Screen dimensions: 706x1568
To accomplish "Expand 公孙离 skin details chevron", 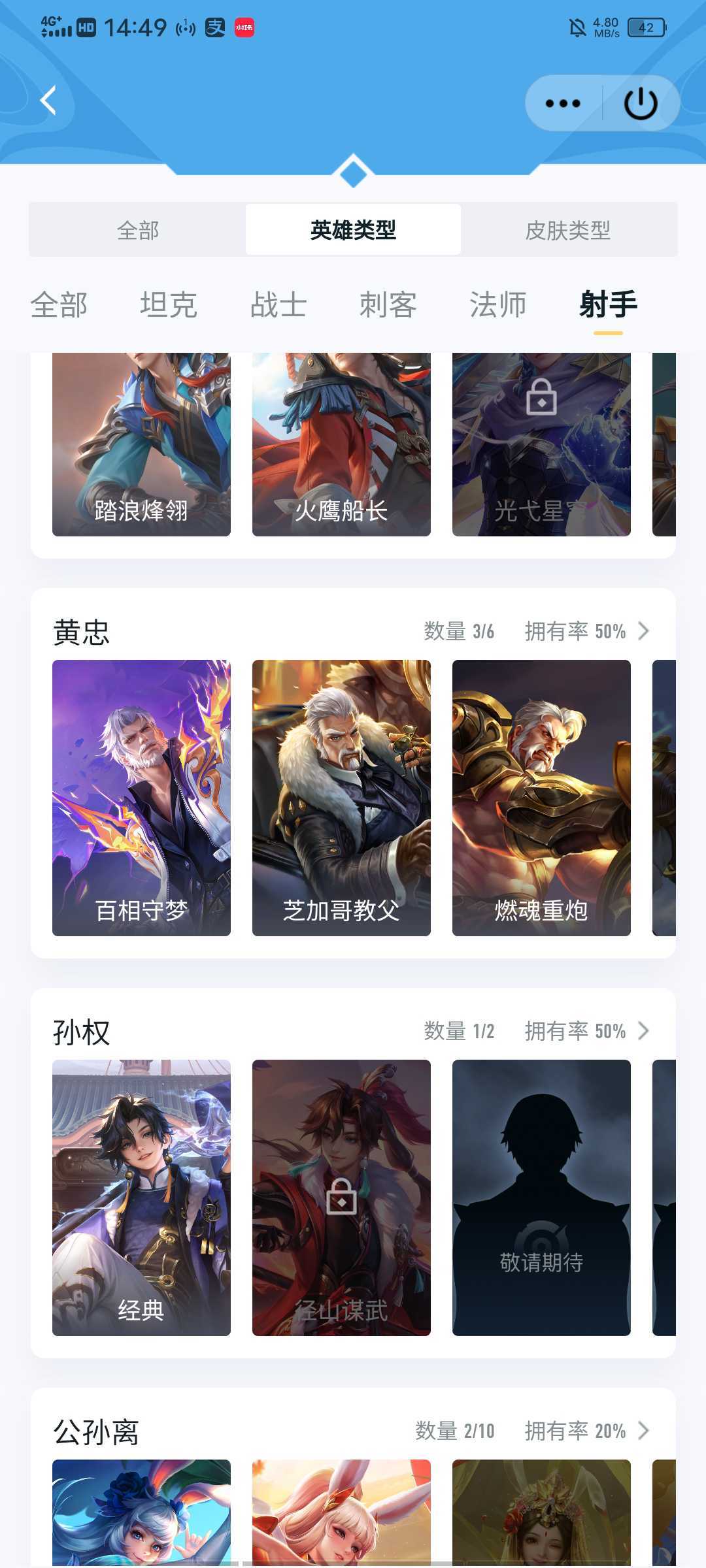I will point(643,1431).
